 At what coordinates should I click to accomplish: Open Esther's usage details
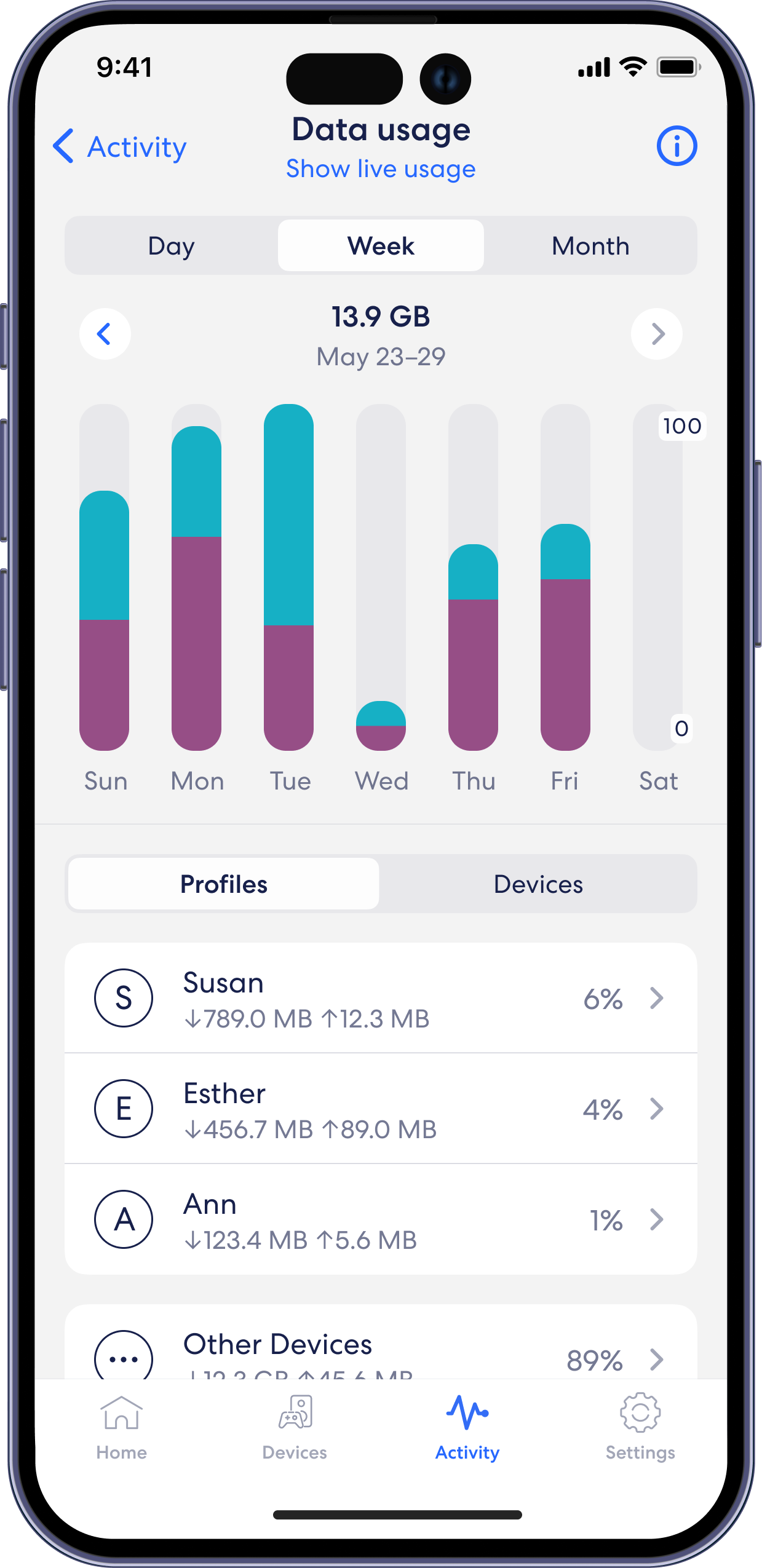pos(381,1109)
